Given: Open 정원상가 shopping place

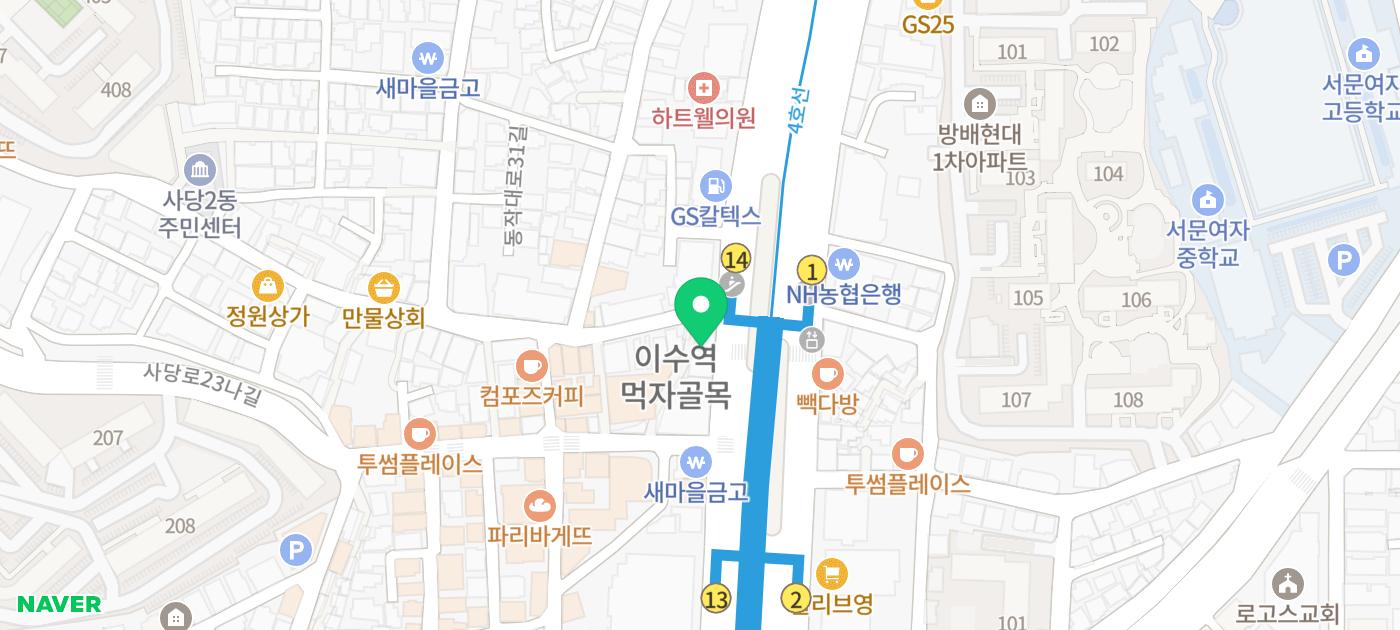Looking at the screenshot, I should point(267,287).
